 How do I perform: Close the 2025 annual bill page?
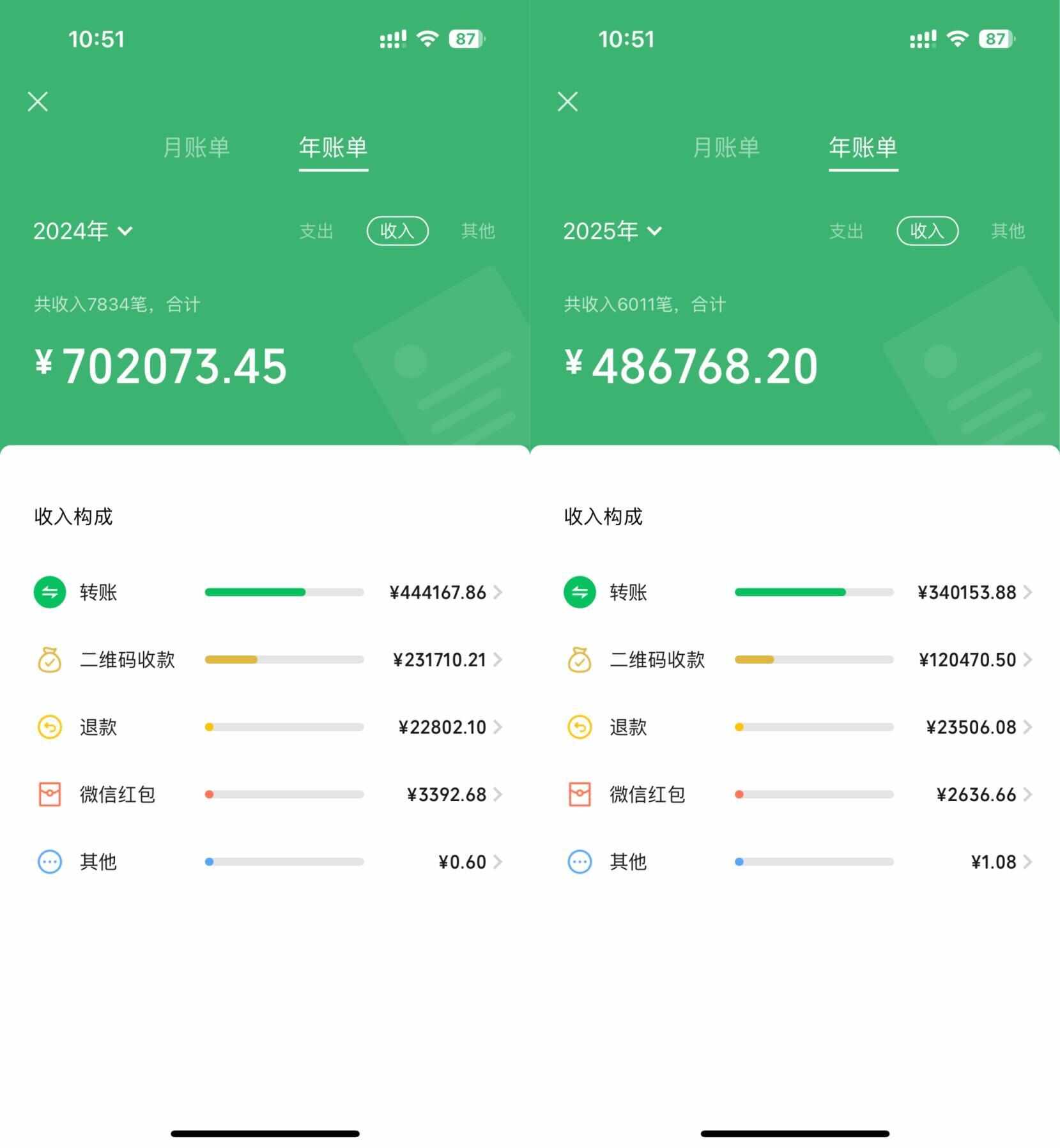(x=567, y=102)
